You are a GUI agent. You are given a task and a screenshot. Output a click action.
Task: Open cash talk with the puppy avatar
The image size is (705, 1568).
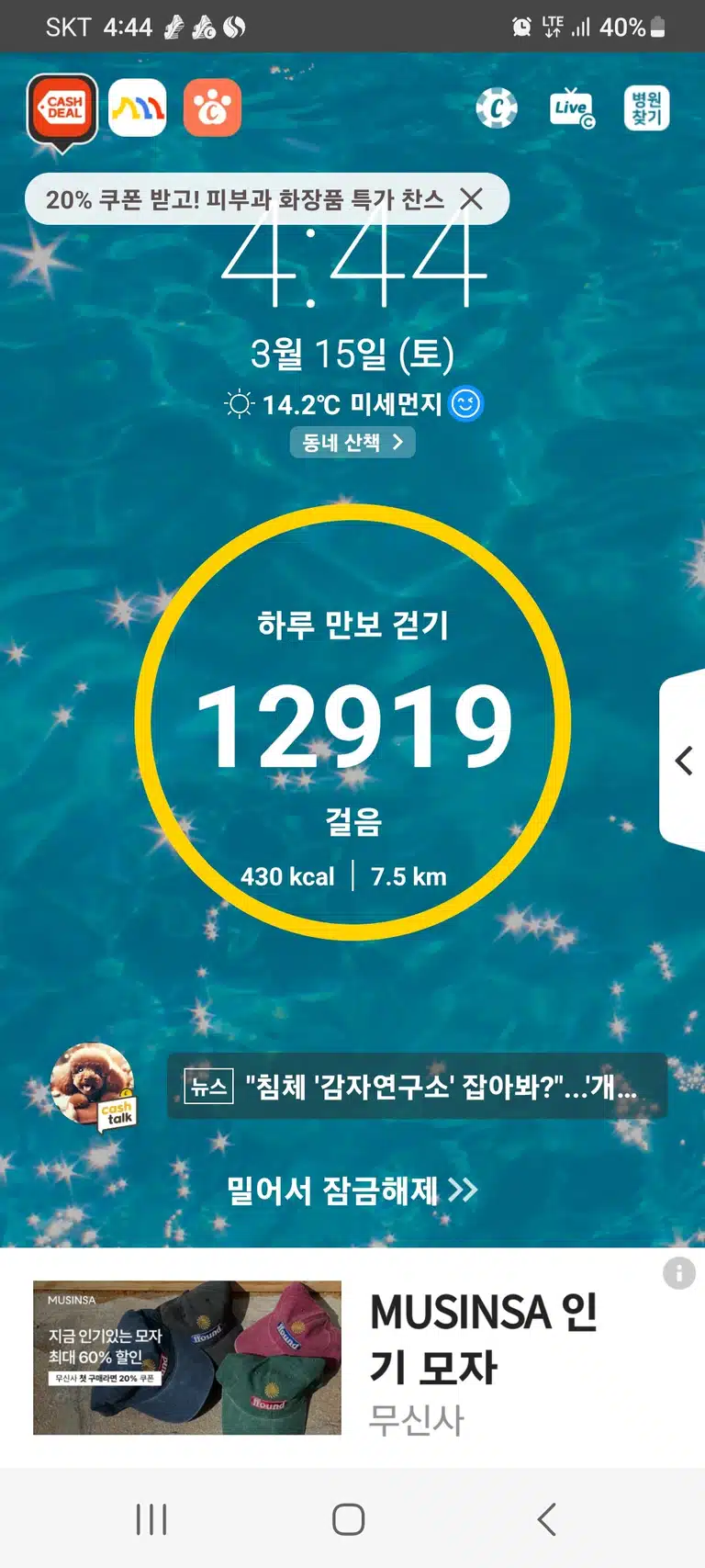[92, 1086]
